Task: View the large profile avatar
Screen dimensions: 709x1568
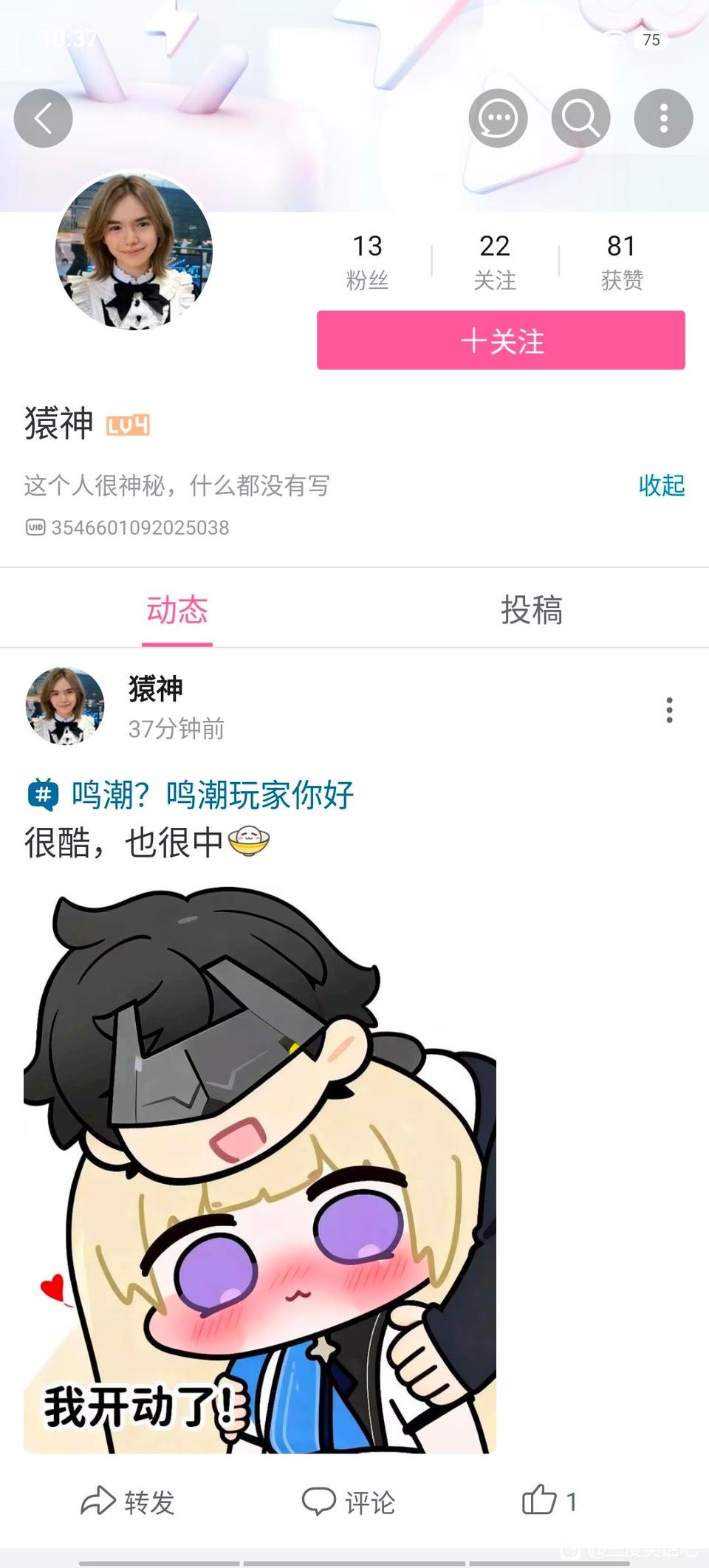Action: coord(134,251)
